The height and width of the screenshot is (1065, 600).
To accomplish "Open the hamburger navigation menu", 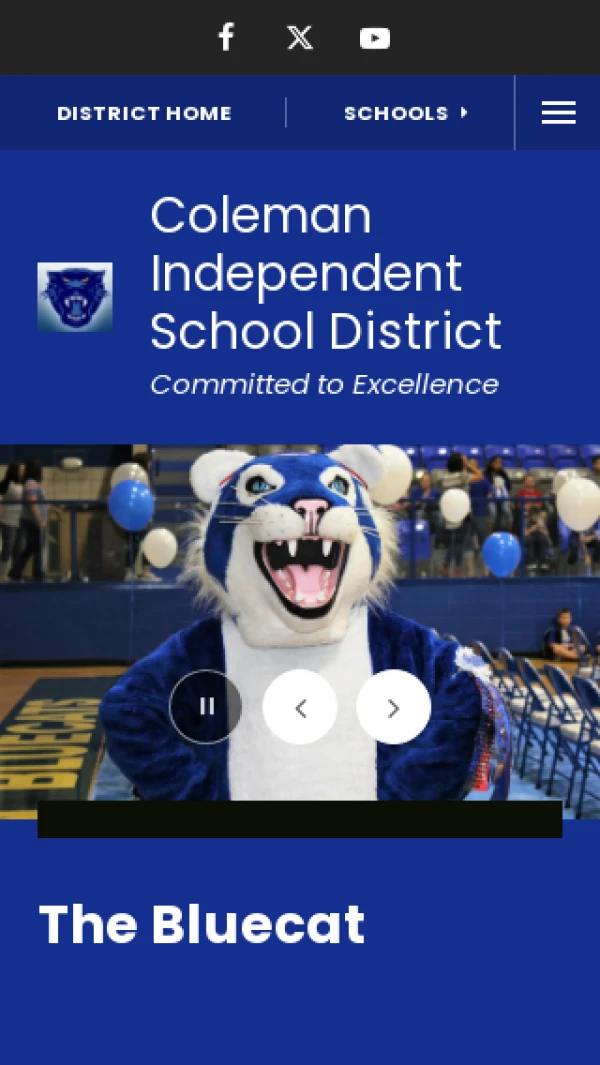I will coord(558,113).
